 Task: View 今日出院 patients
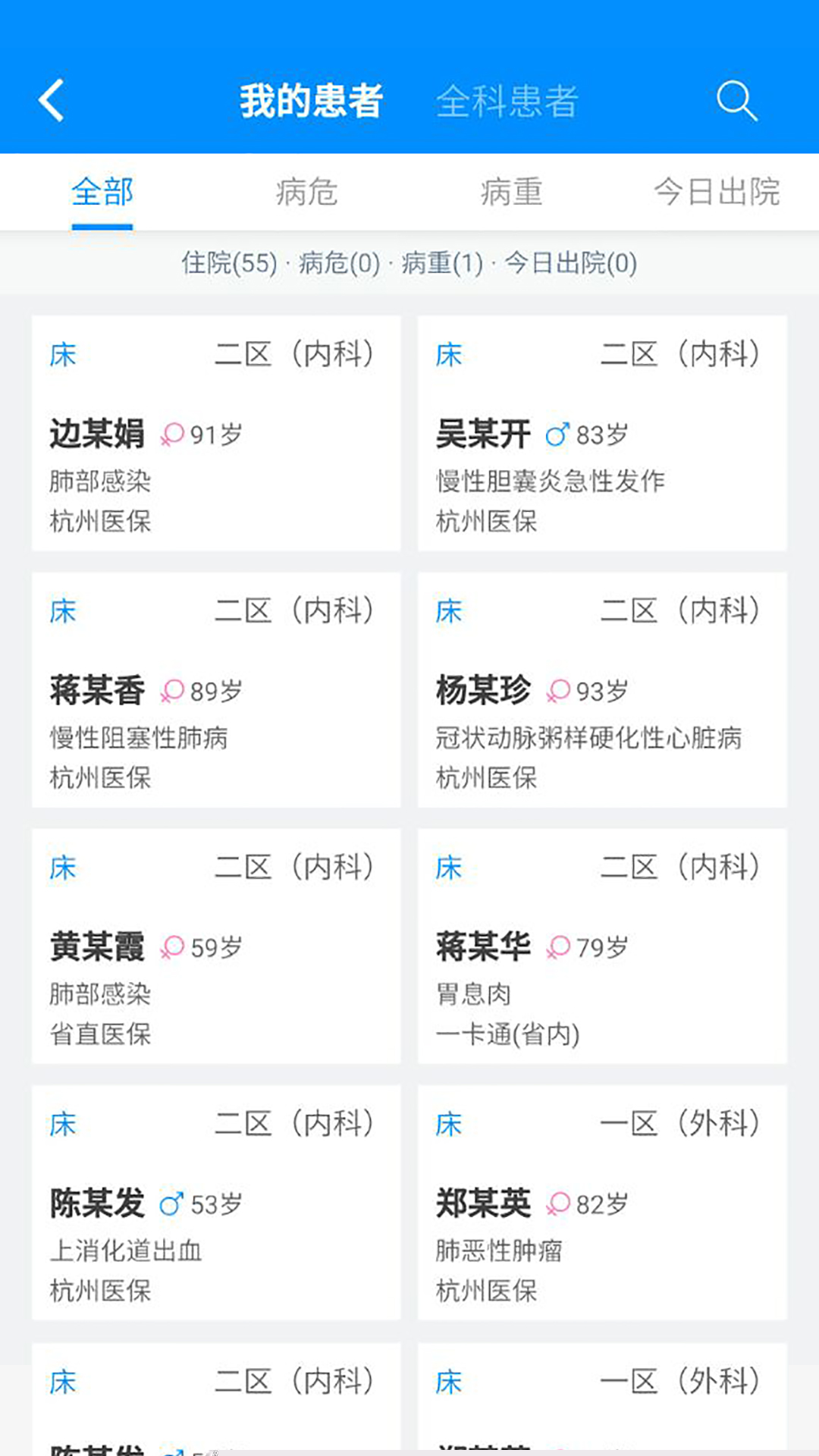coord(717,192)
